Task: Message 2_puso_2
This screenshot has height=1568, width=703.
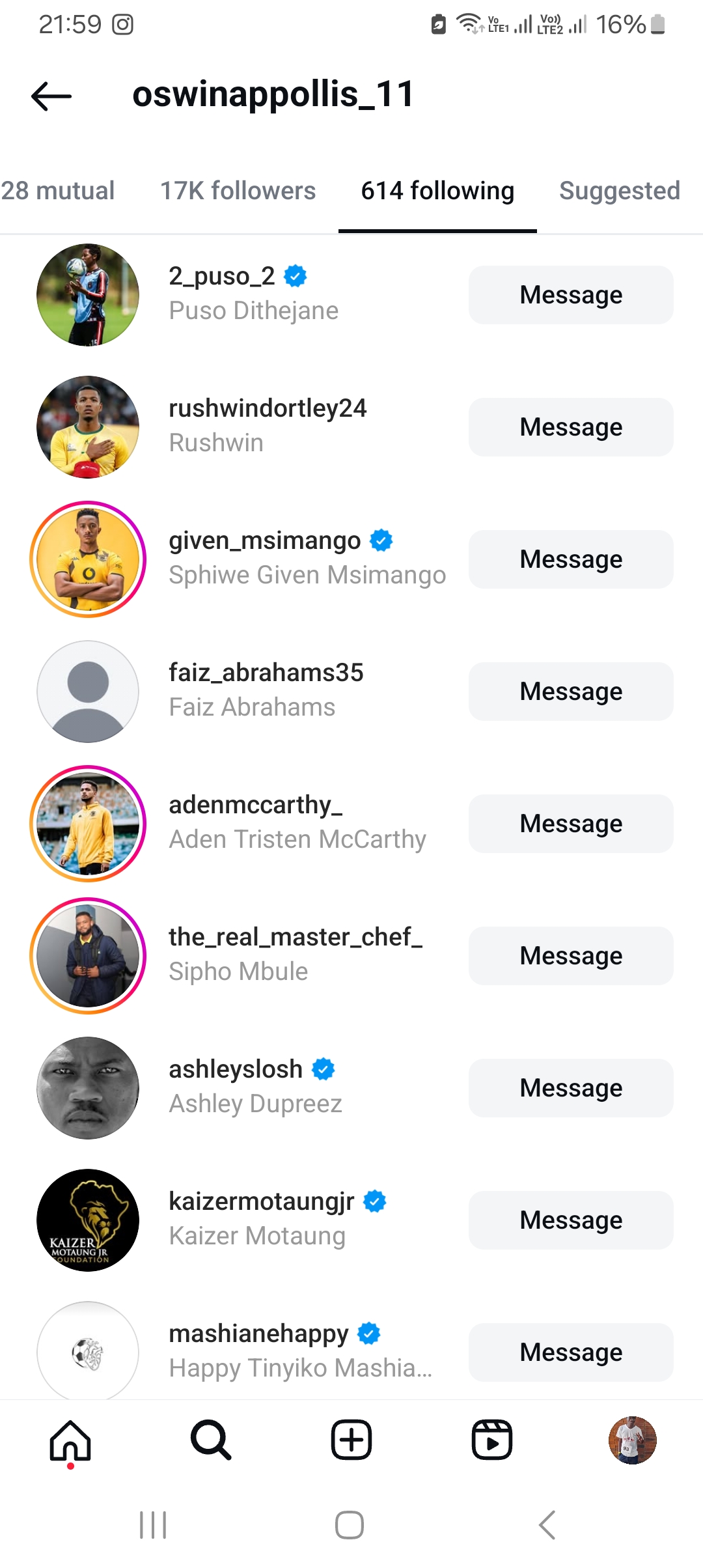Action: pos(571,295)
